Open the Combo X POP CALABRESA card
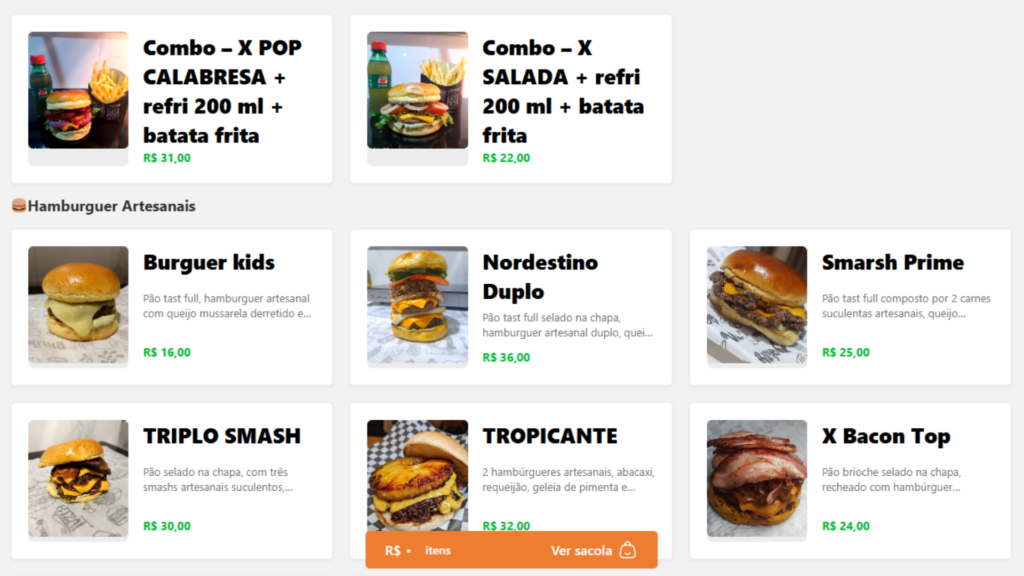Image resolution: width=1024 pixels, height=576 pixels. pos(171,98)
